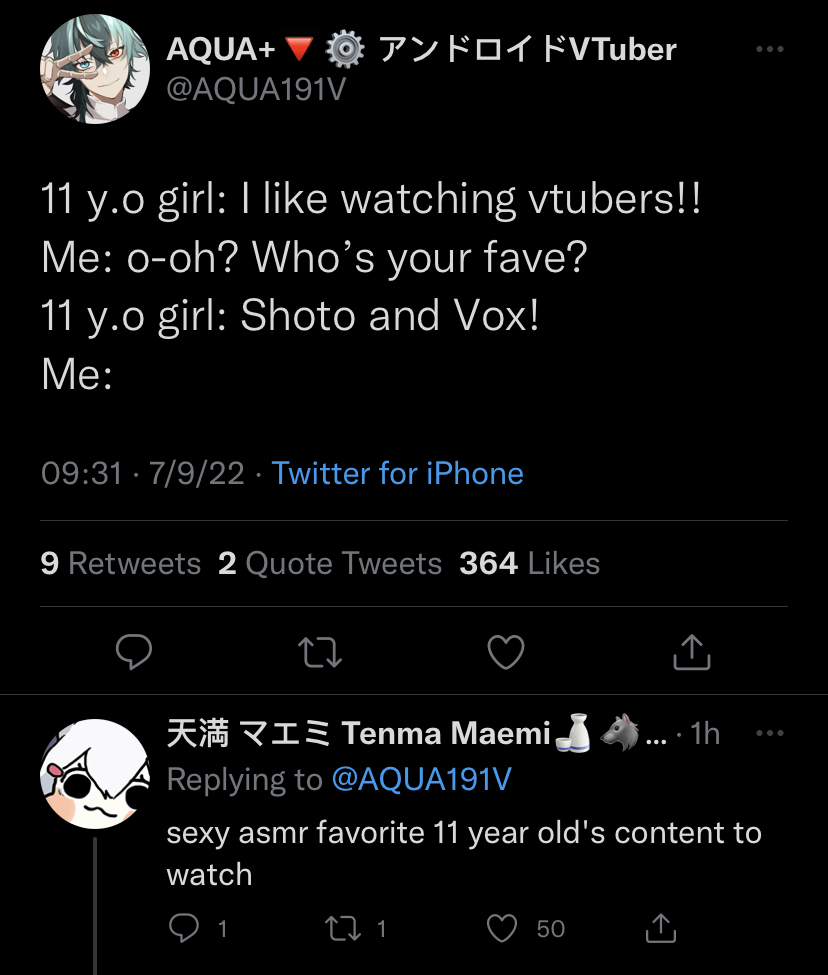Screen dimensions: 828x975
Task: View the 364 Likes list
Action: pos(529,564)
